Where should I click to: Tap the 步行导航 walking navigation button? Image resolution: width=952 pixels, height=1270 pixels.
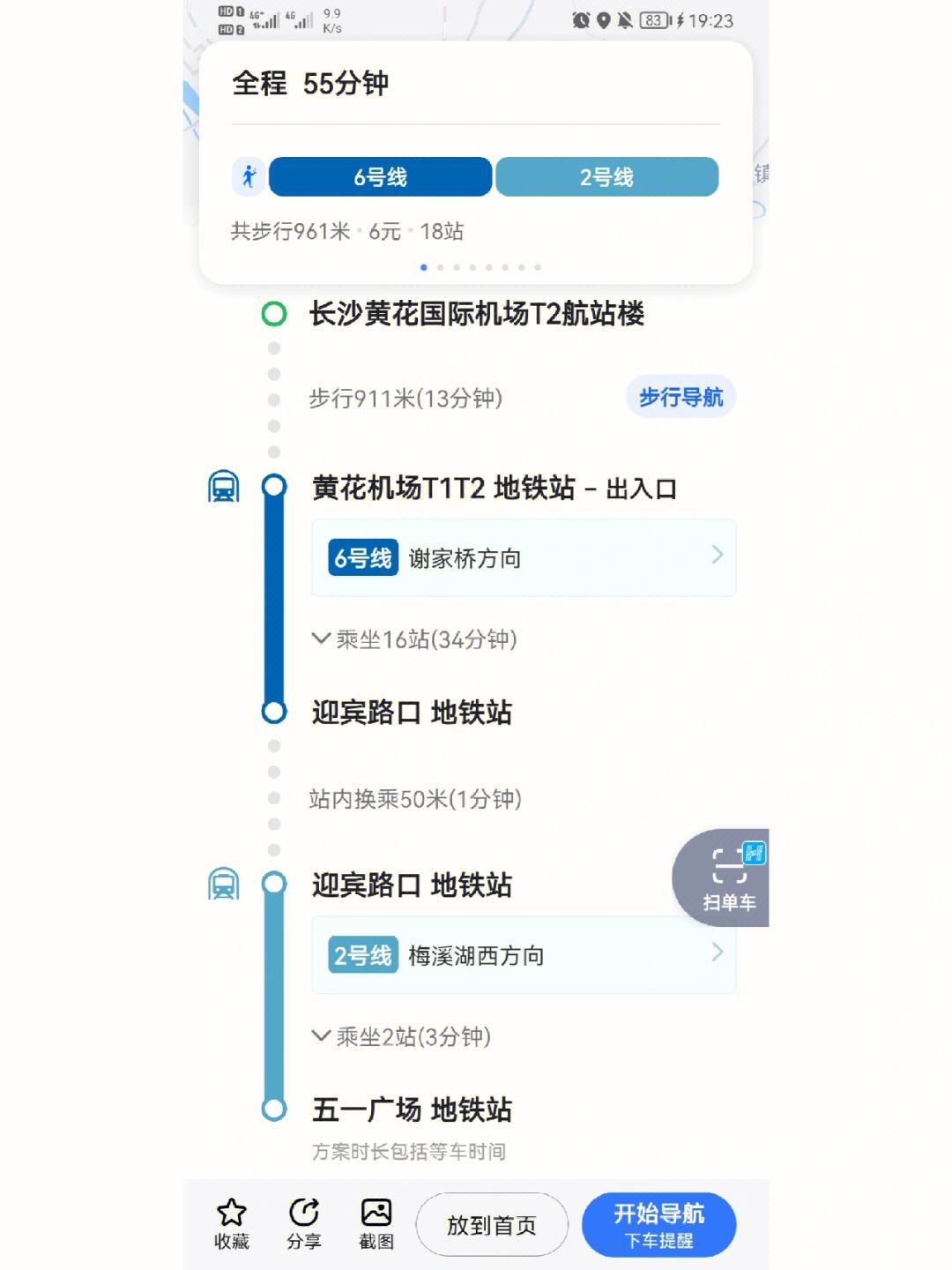[x=681, y=398]
